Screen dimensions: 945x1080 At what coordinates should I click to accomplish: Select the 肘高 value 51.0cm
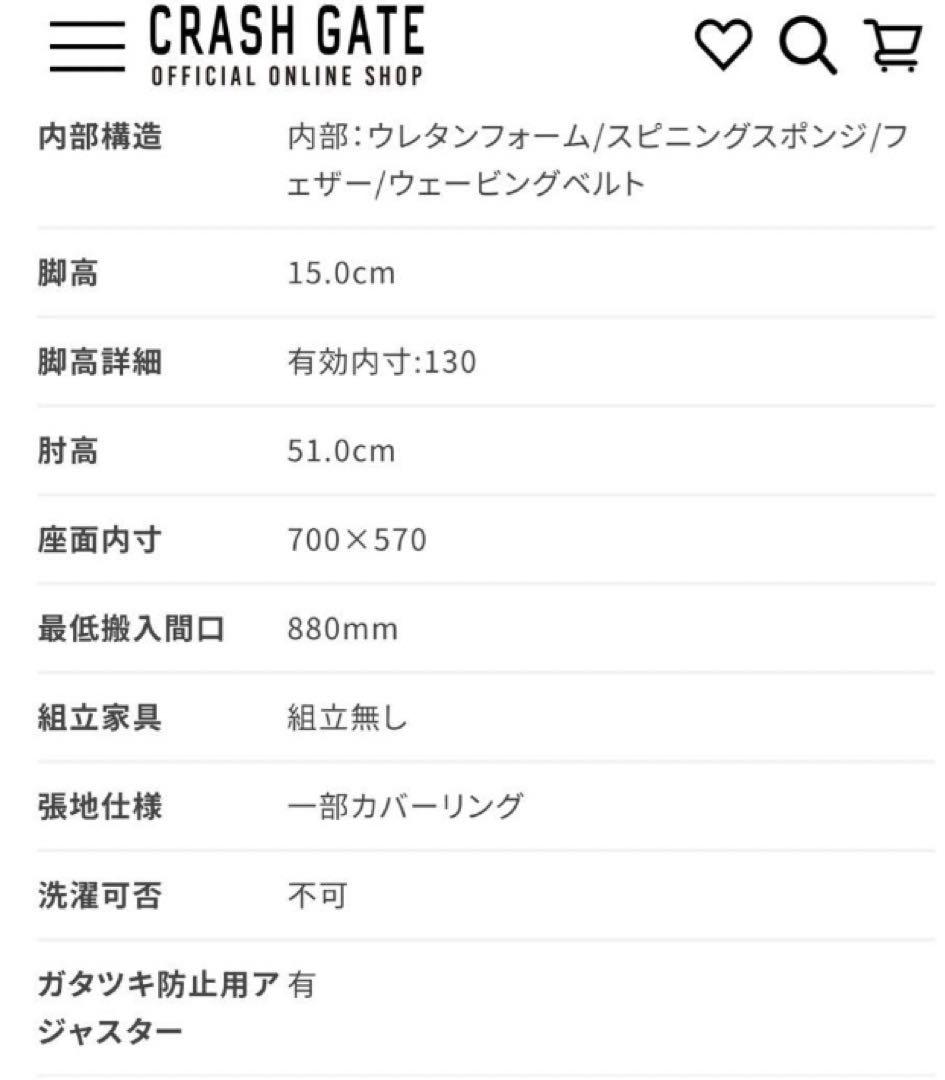tap(345, 450)
